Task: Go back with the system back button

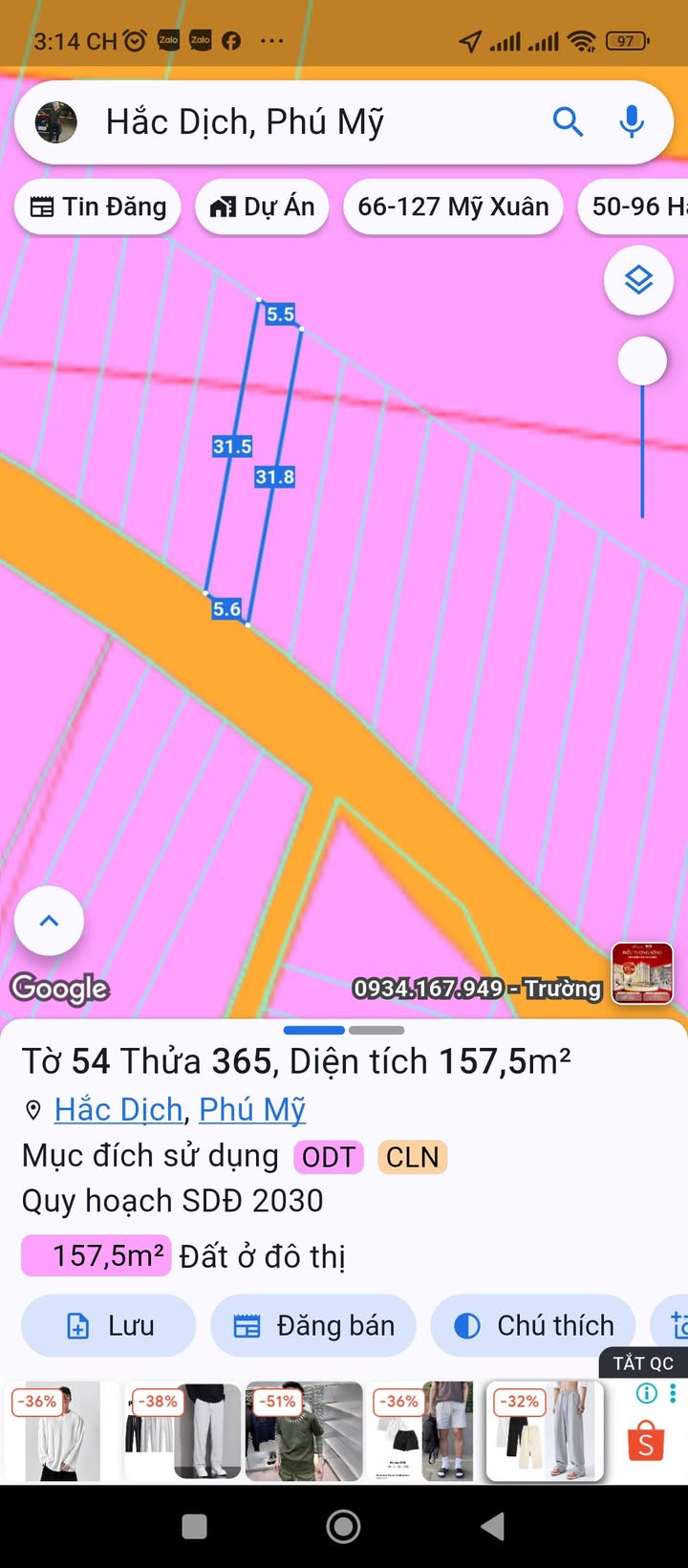Action: pyautogui.click(x=492, y=1527)
